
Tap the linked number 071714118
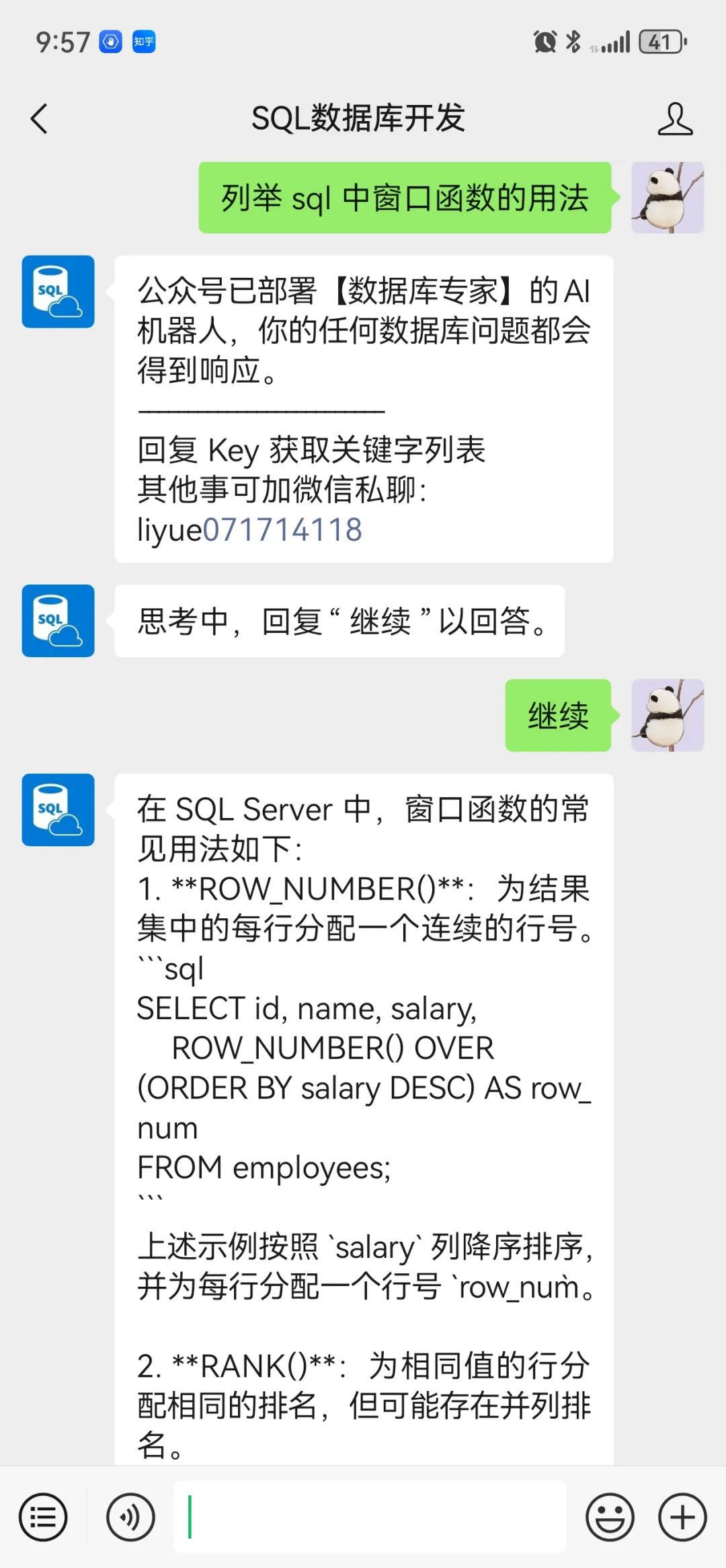[x=282, y=530]
